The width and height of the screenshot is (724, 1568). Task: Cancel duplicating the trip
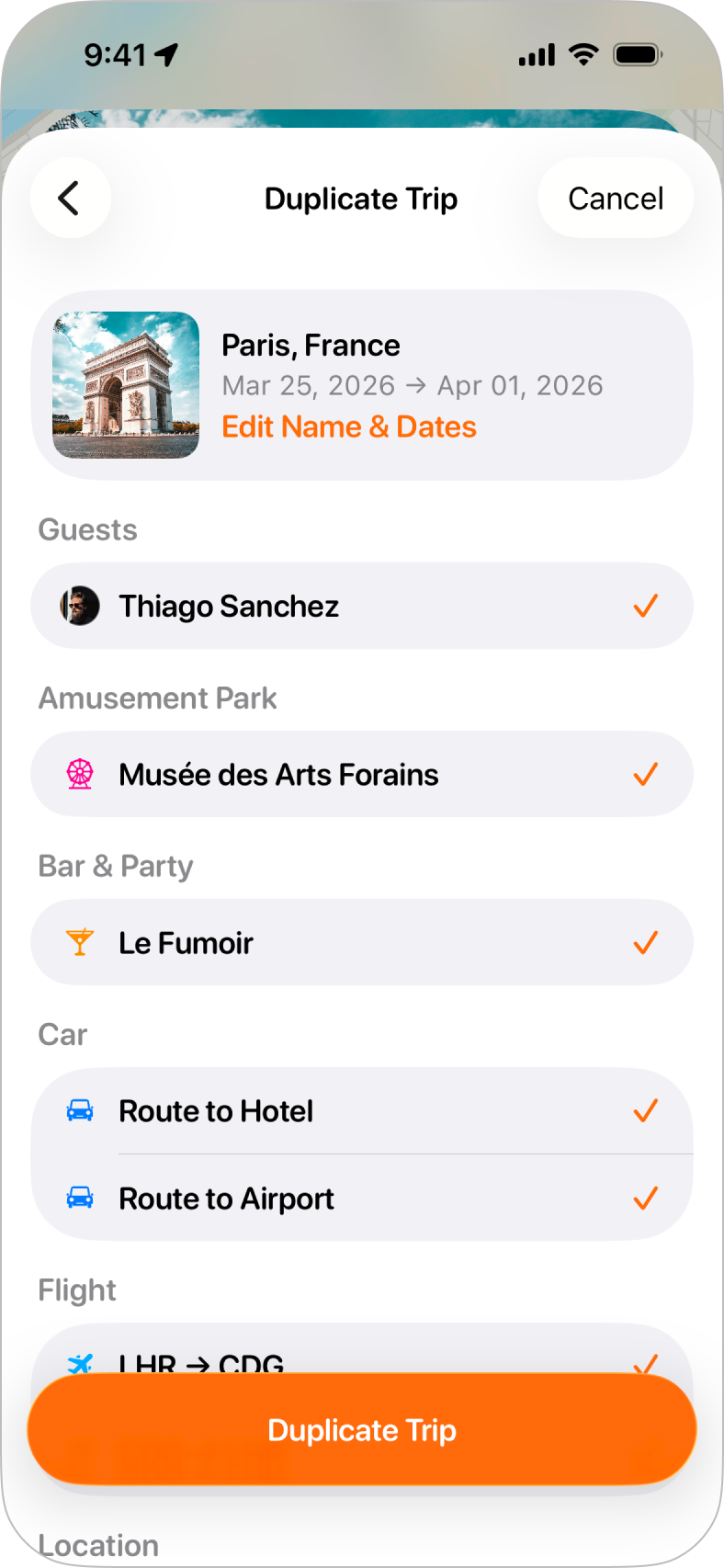[x=615, y=199]
